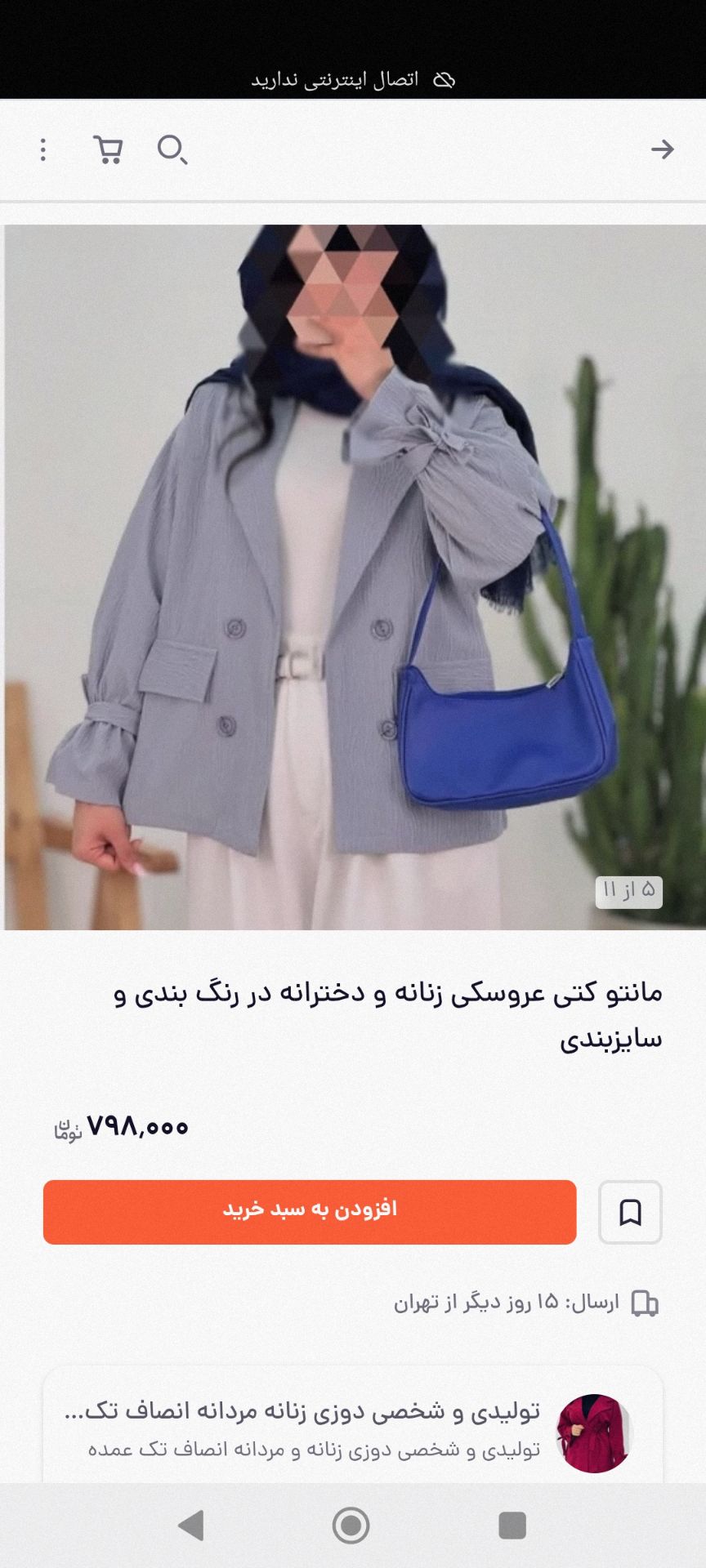Image resolution: width=706 pixels, height=1568 pixels.
Task: Go back using the top arrow
Action: tap(662, 149)
